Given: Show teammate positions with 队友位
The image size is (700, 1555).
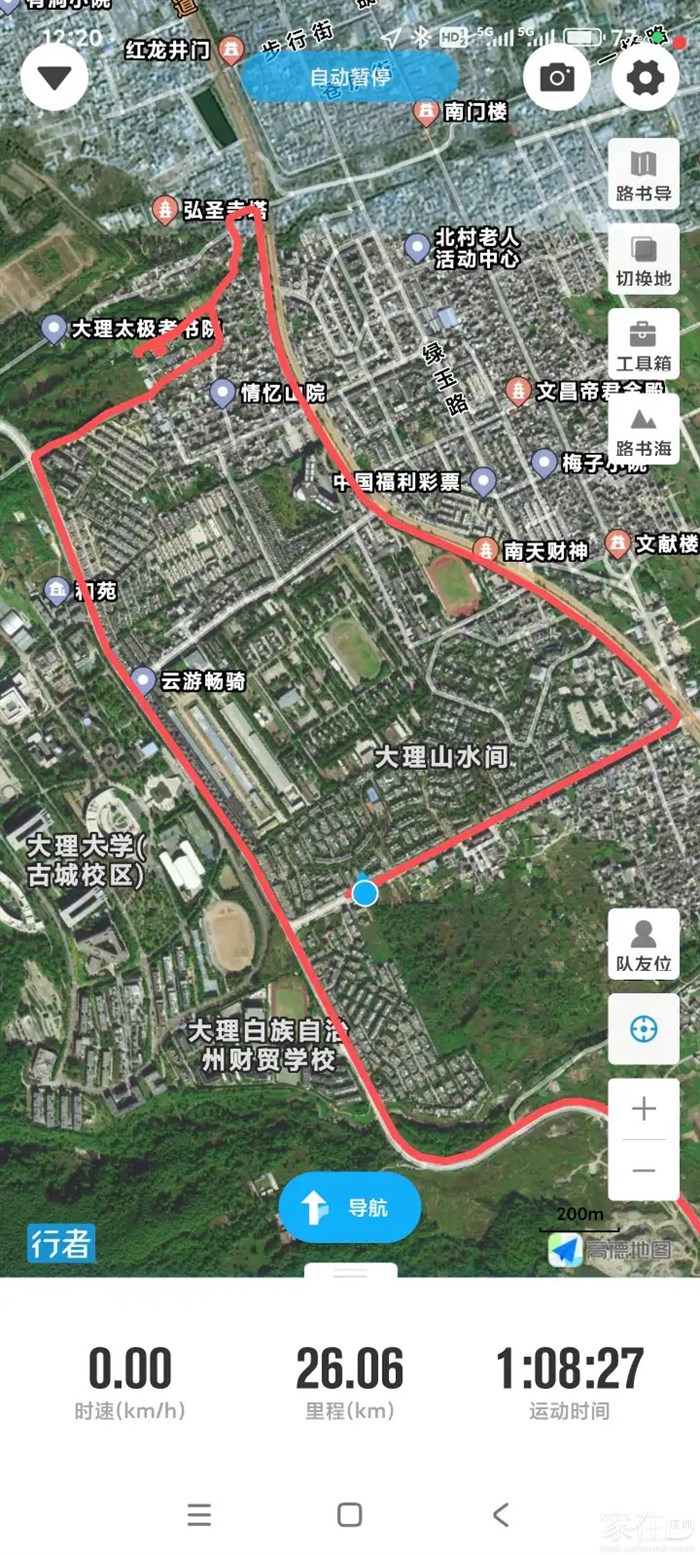Looking at the screenshot, I should (x=643, y=945).
